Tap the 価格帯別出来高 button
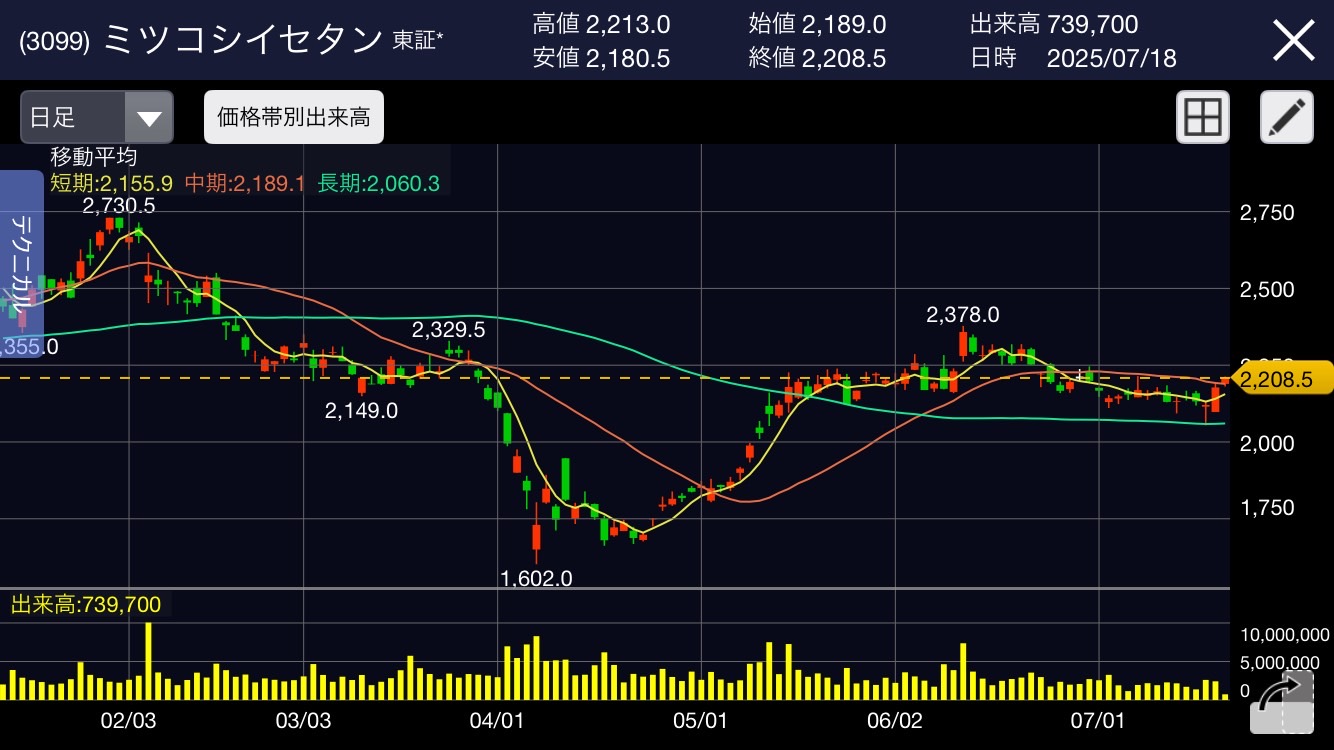The width and height of the screenshot is (1334, 750). click(294, 118)
